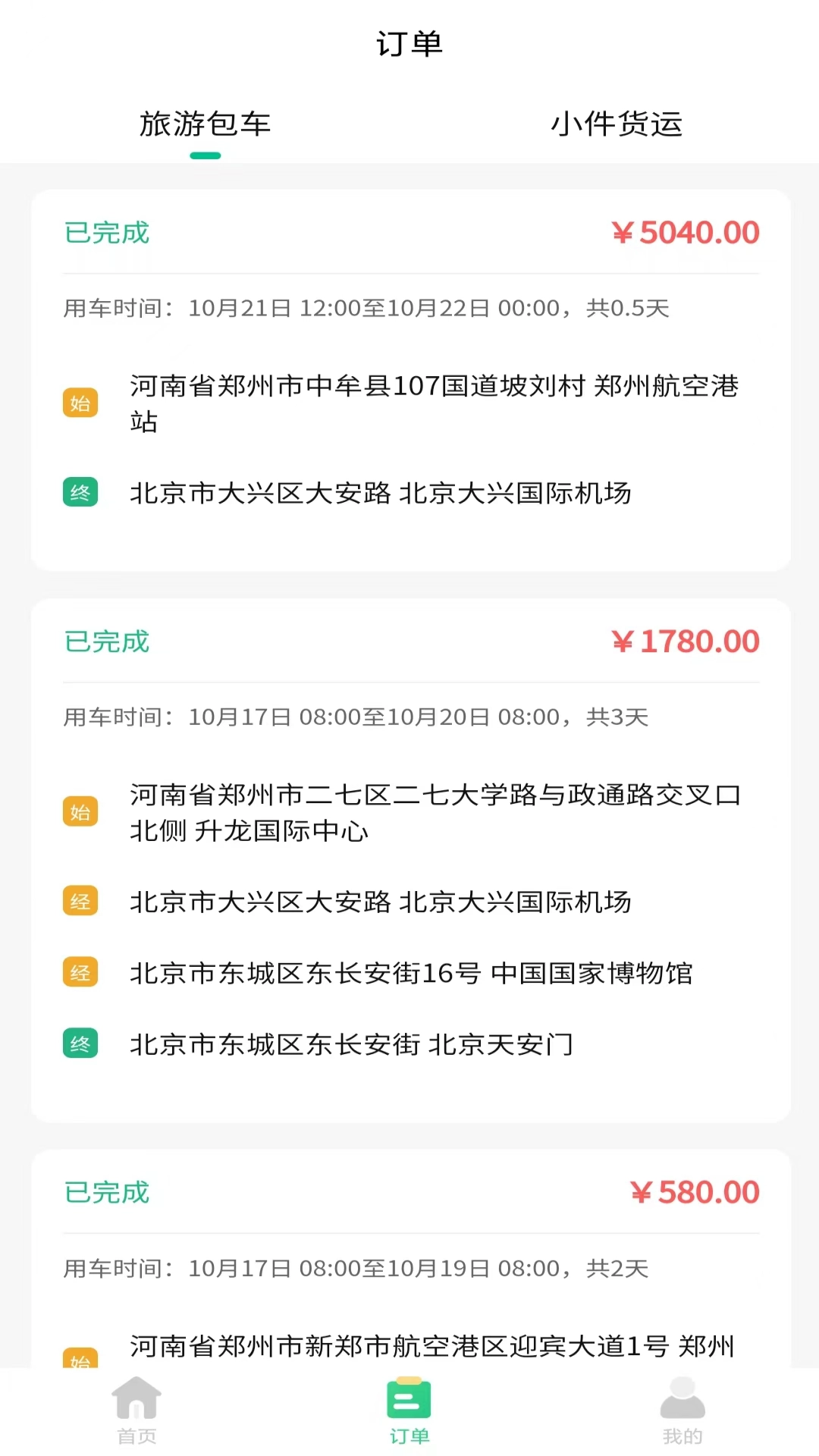The height and width of the screenshot is (1456, 819).
Task: Open the 首页 home icon in bottom navigation
Action: 135,1407
